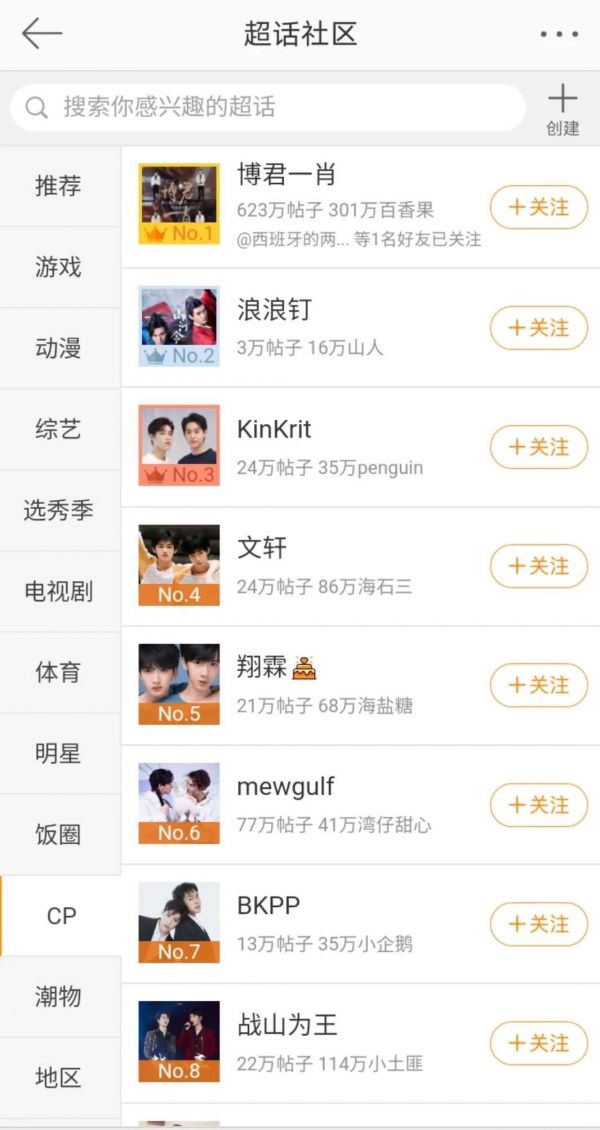The image size is (600, 1130).
Task: Switch to the 推荐 category
Action: [x=58, y=186]
